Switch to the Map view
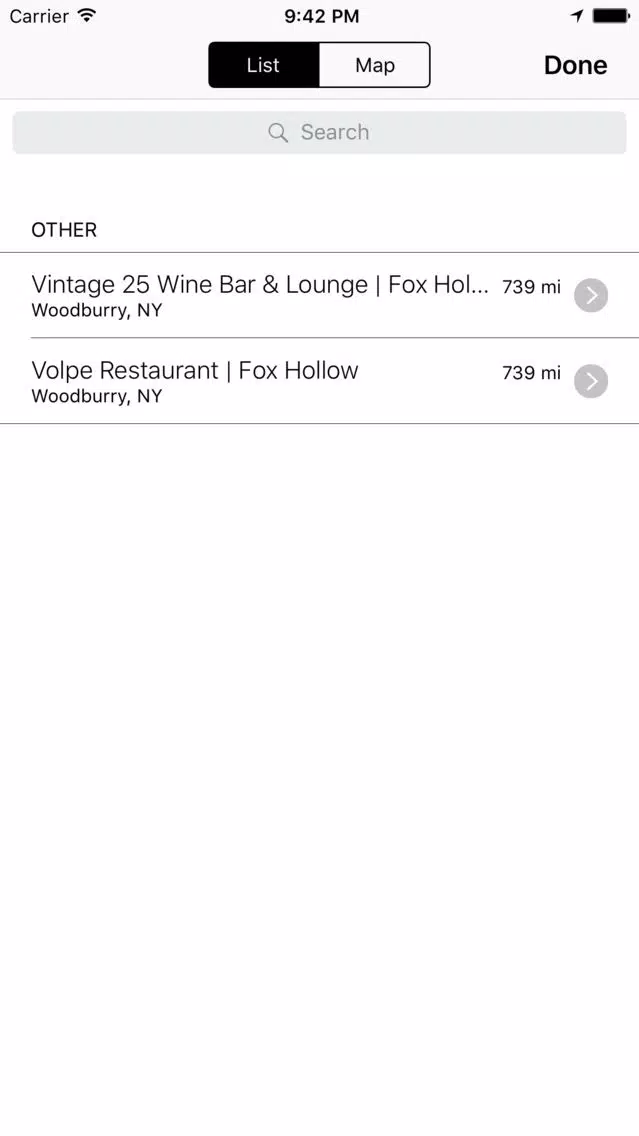 coord(375,65)
